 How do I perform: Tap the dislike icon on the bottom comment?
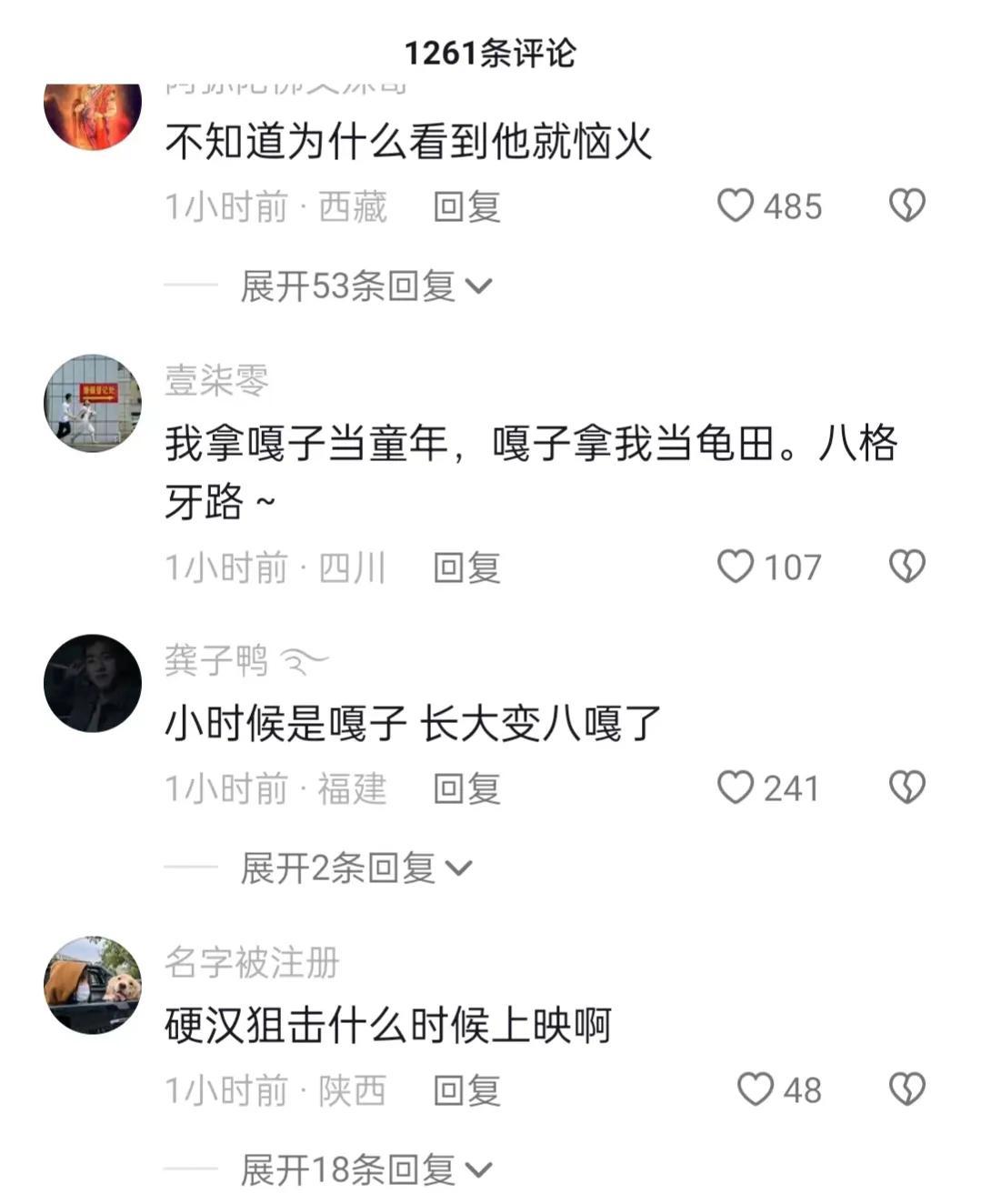(x=905, y=1090)
